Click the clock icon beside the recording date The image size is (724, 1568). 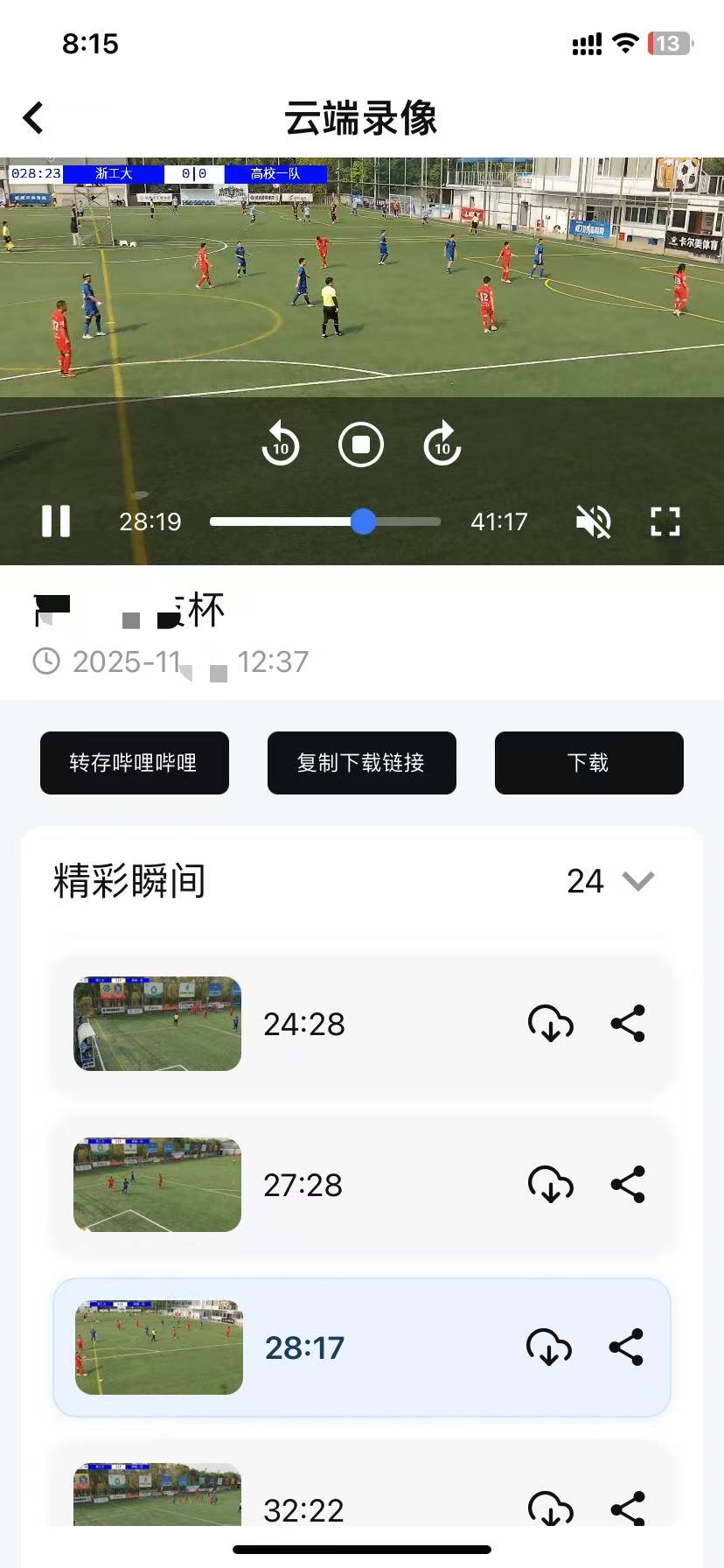pyautogui.click(x=45, y=661)
